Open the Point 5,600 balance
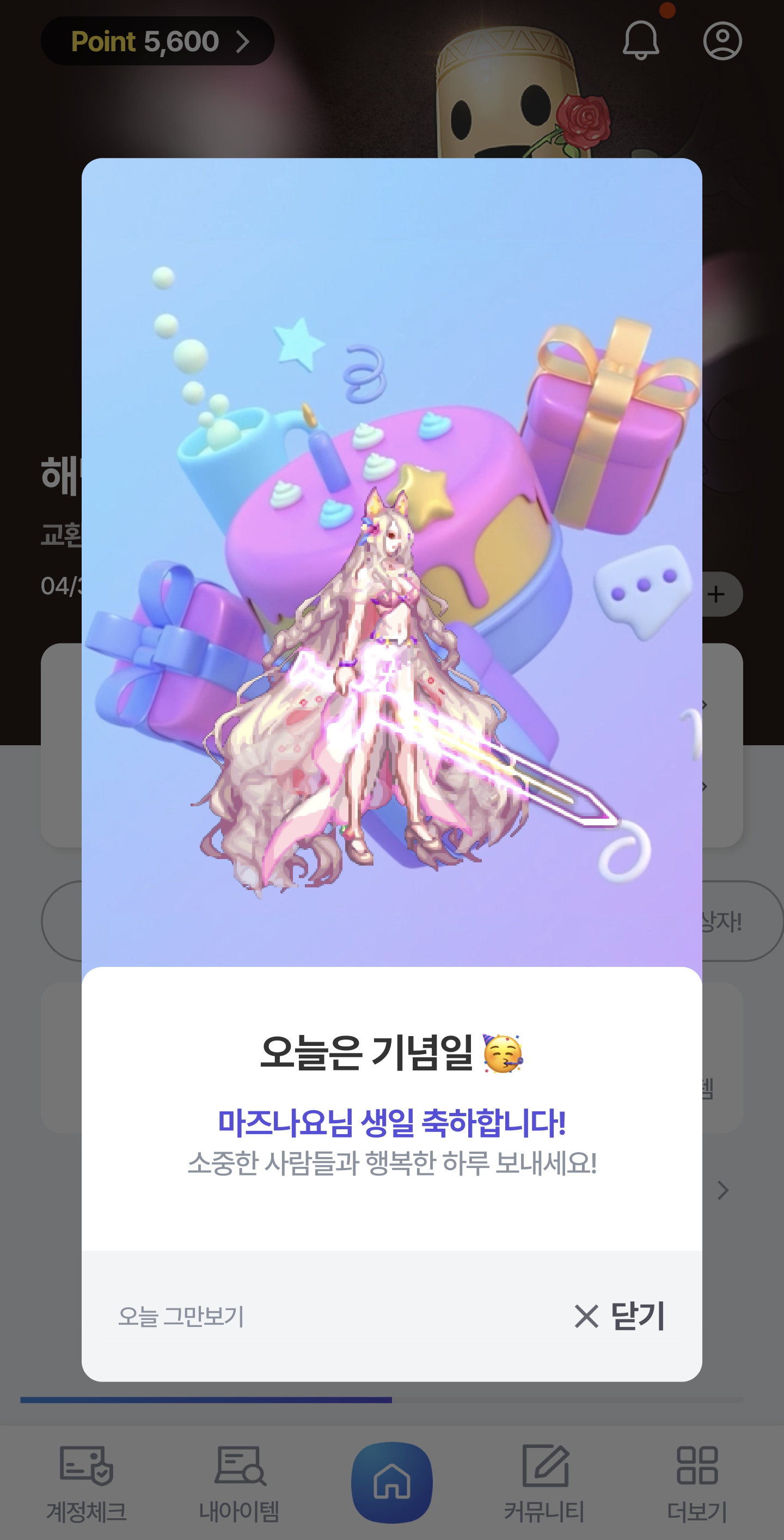Image resolution: width=784 pixels, height=1540 pixels. 158,41
